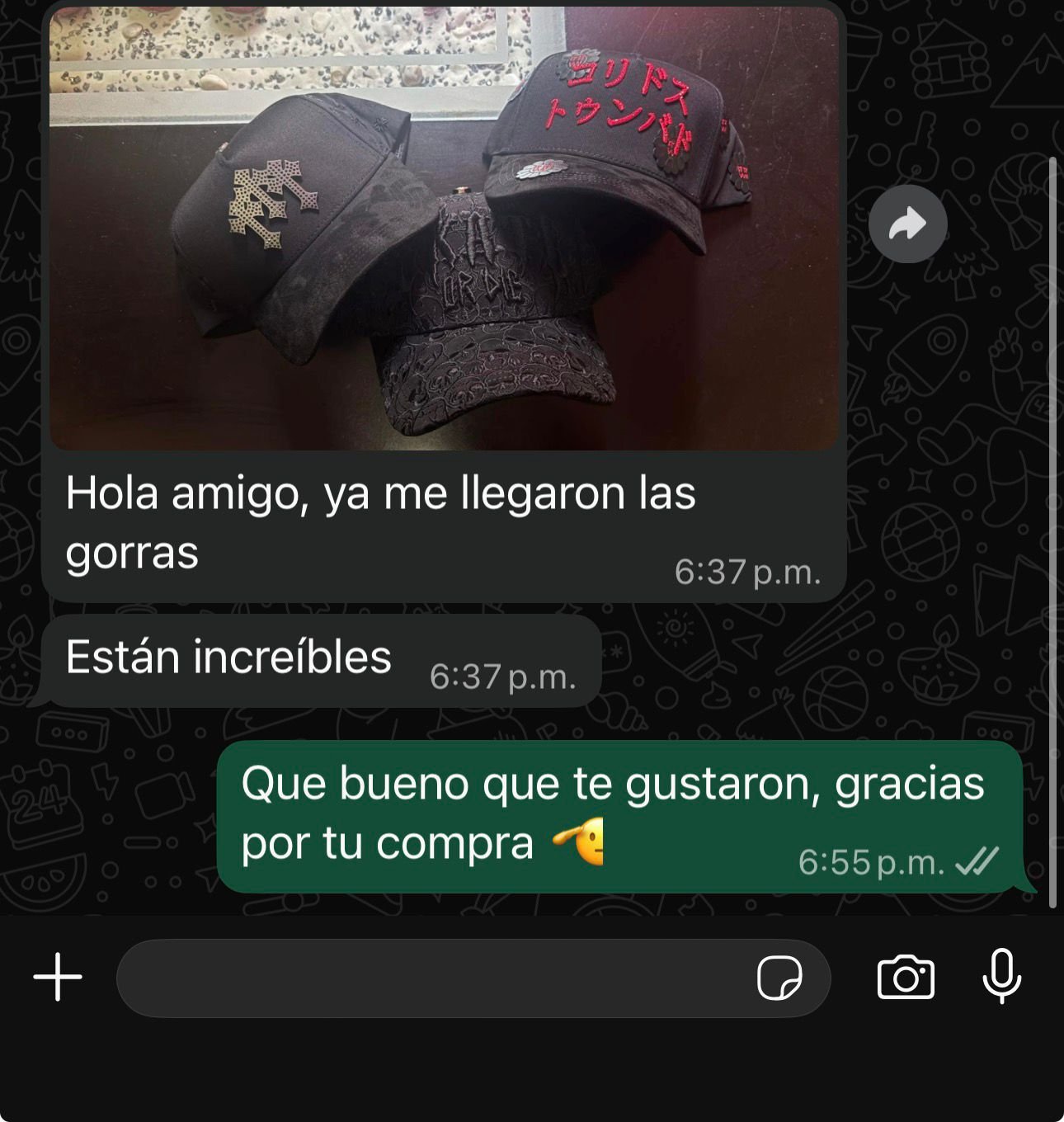Launch the camera to take a photo
Screen dimensions: 1064x1122
[905, 978]
